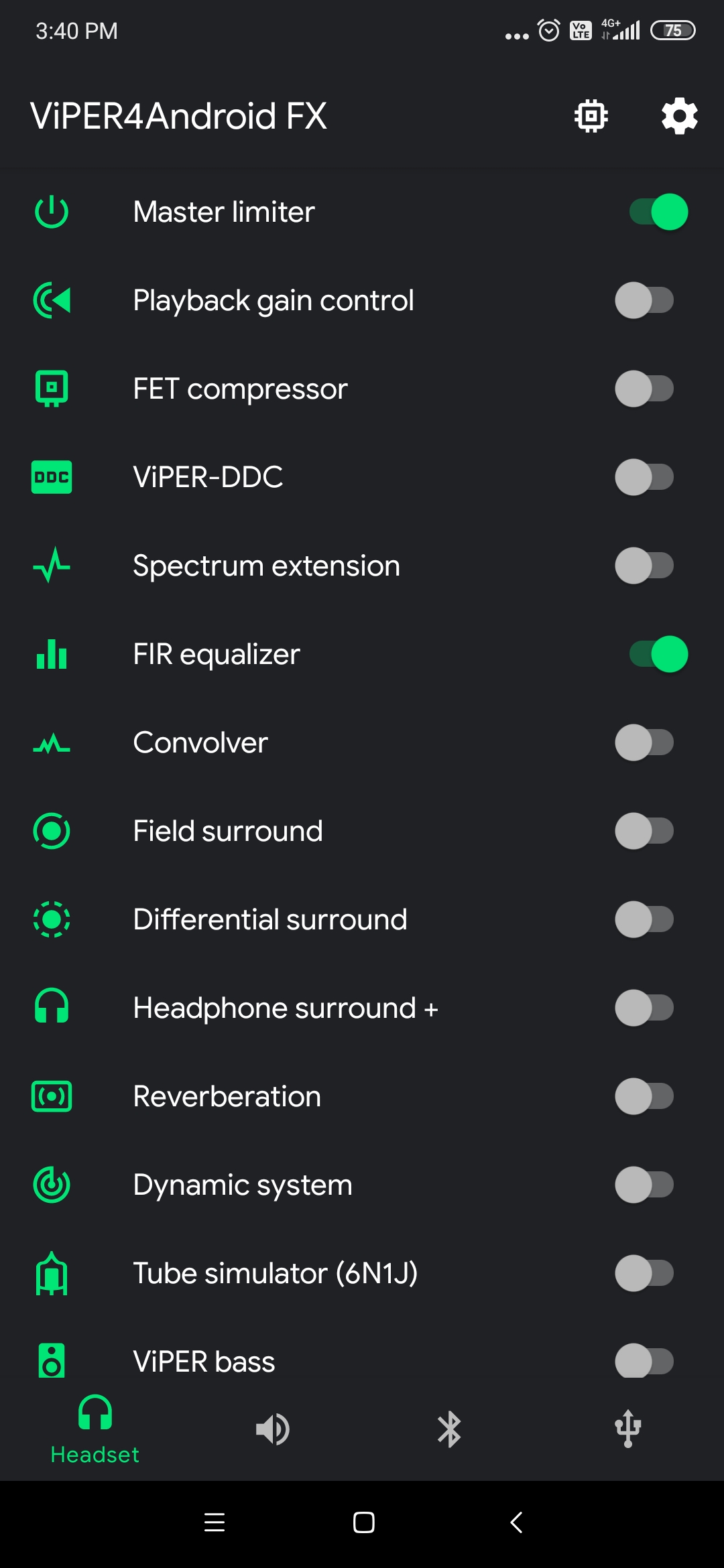The image size is (724, 1568).
Task: Switch to the speaker tab
Action: 272,1429
